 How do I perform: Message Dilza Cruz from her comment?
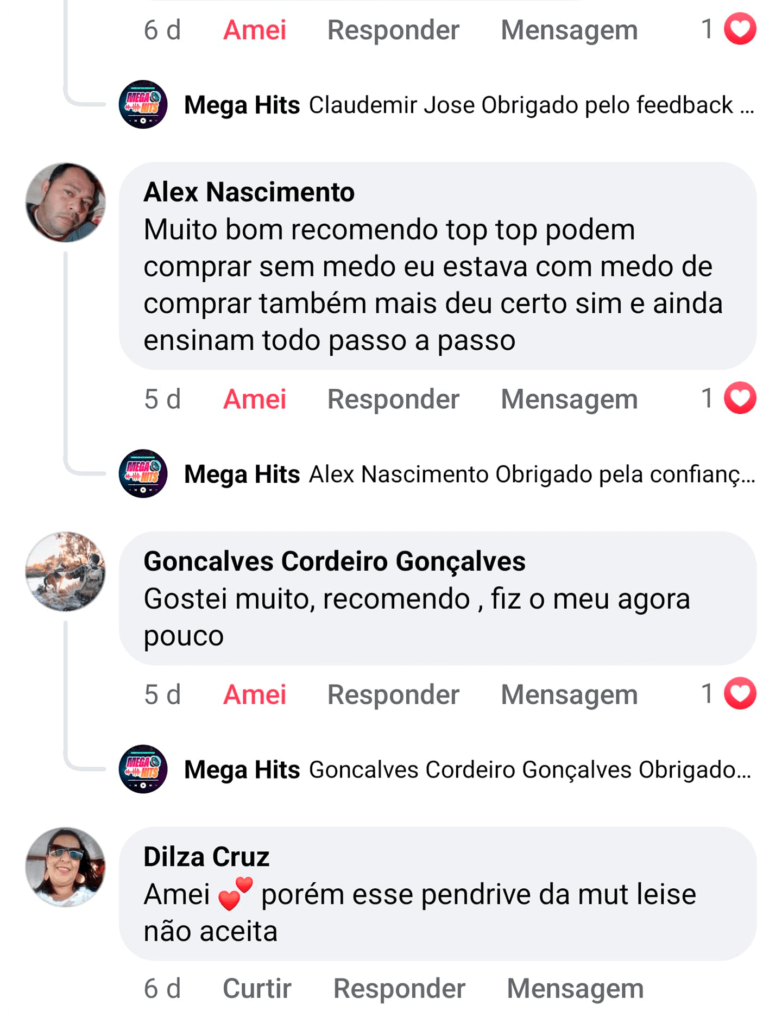575,989
